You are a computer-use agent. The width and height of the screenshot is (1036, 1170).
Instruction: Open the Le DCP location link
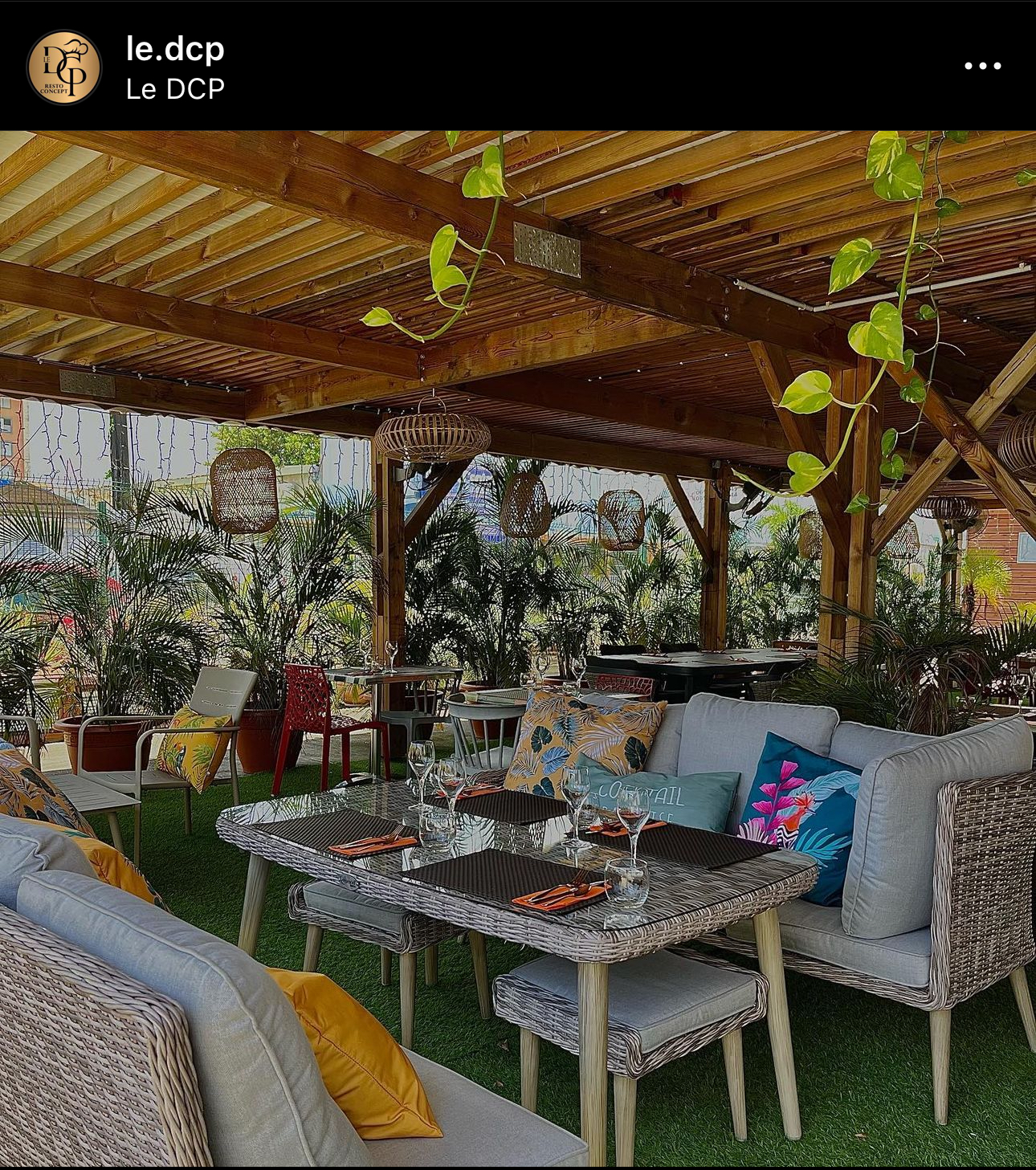tap(177, 86)
